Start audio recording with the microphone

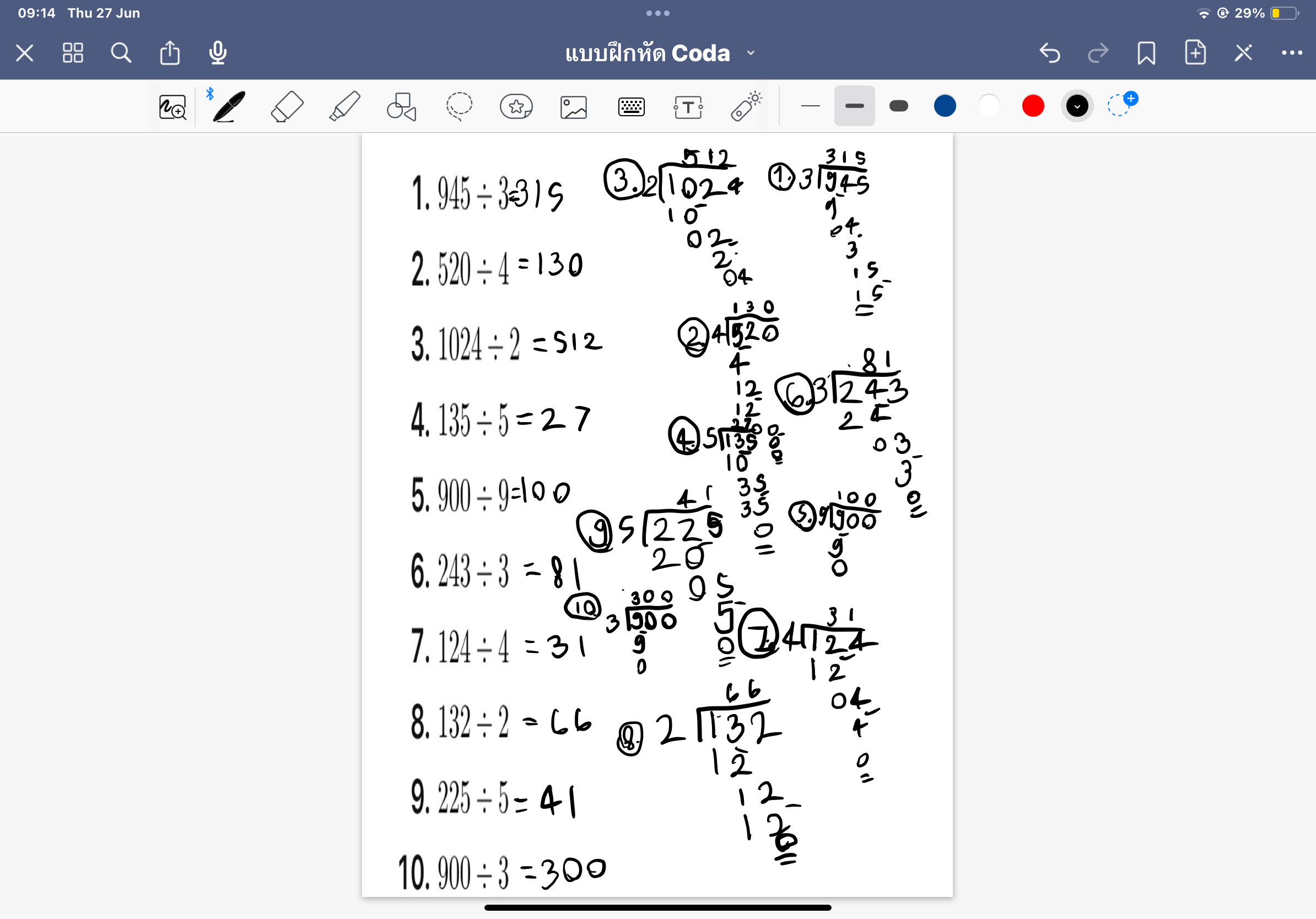click(x=218, y=53)
